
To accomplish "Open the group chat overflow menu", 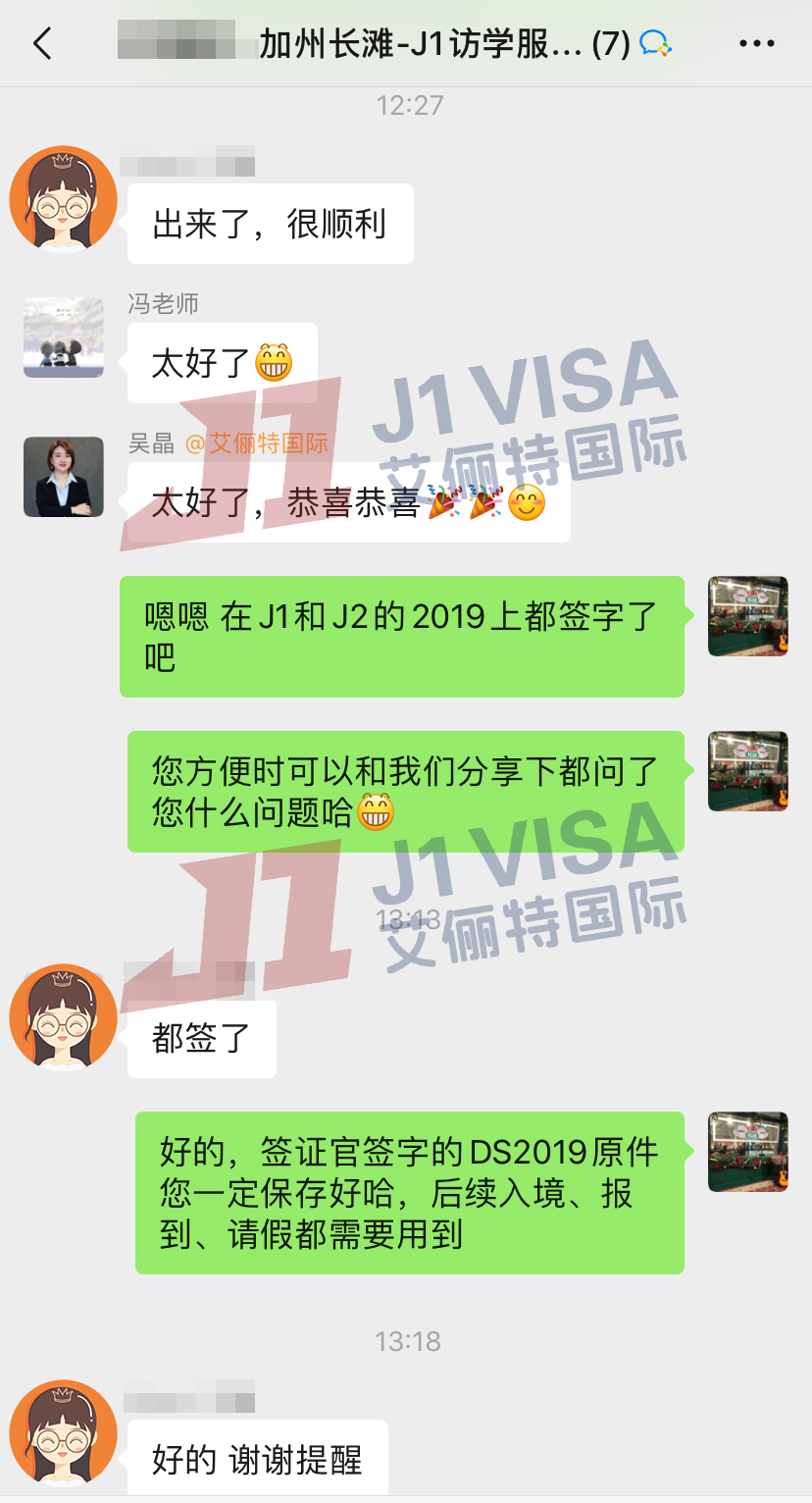I will pyautogui.click(x=755, y=43).
